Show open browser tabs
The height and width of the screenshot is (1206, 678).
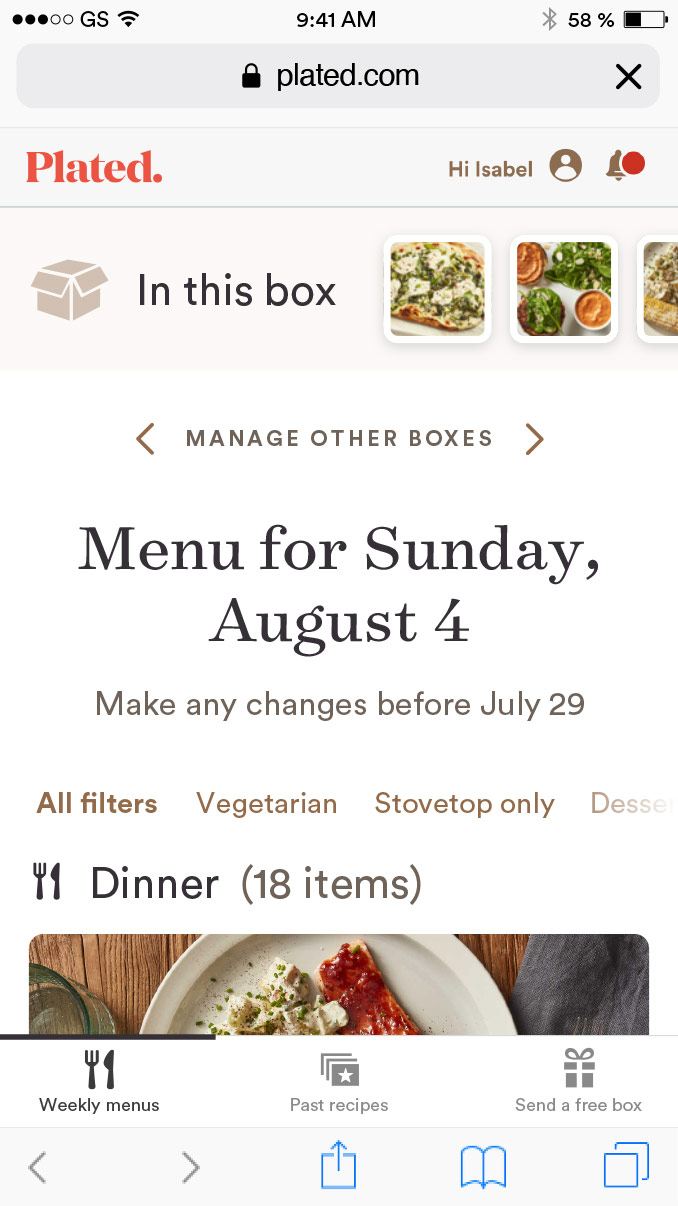pos(626,1166)
